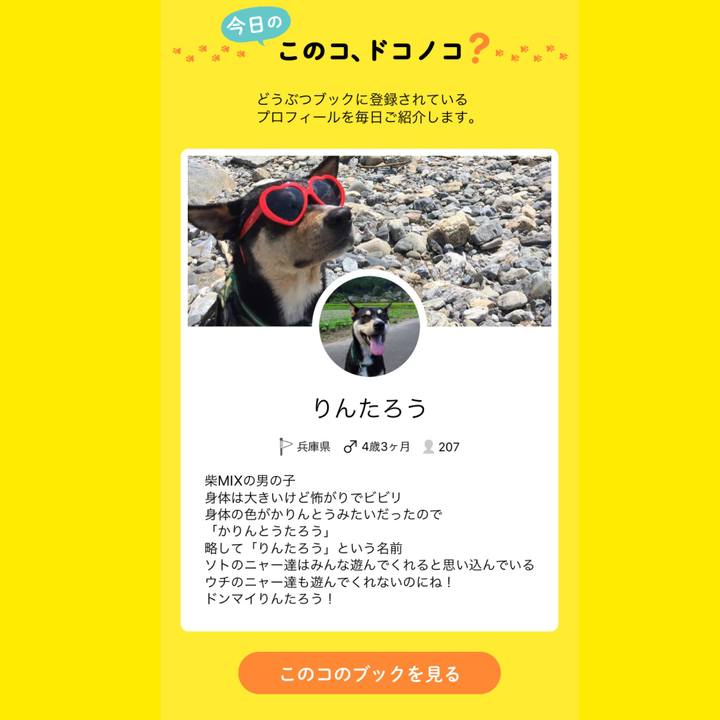
Task: Tap りんたろう's round profile photo
Action: coord(369,327)
